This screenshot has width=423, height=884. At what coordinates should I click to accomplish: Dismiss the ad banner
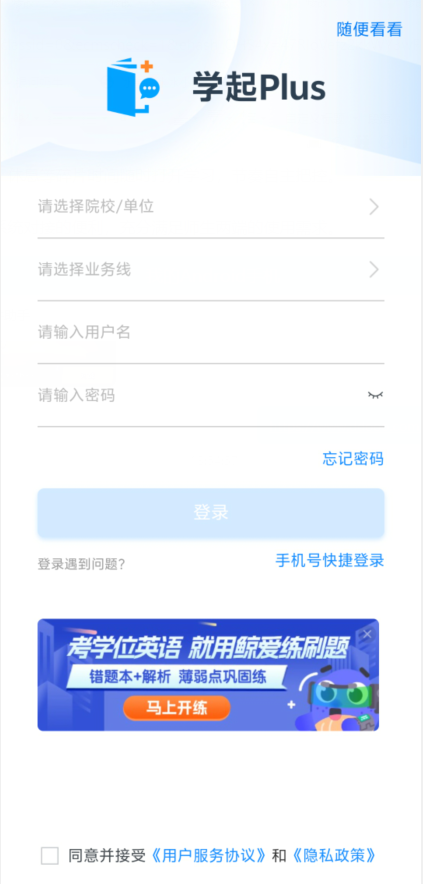click(367, 634)
